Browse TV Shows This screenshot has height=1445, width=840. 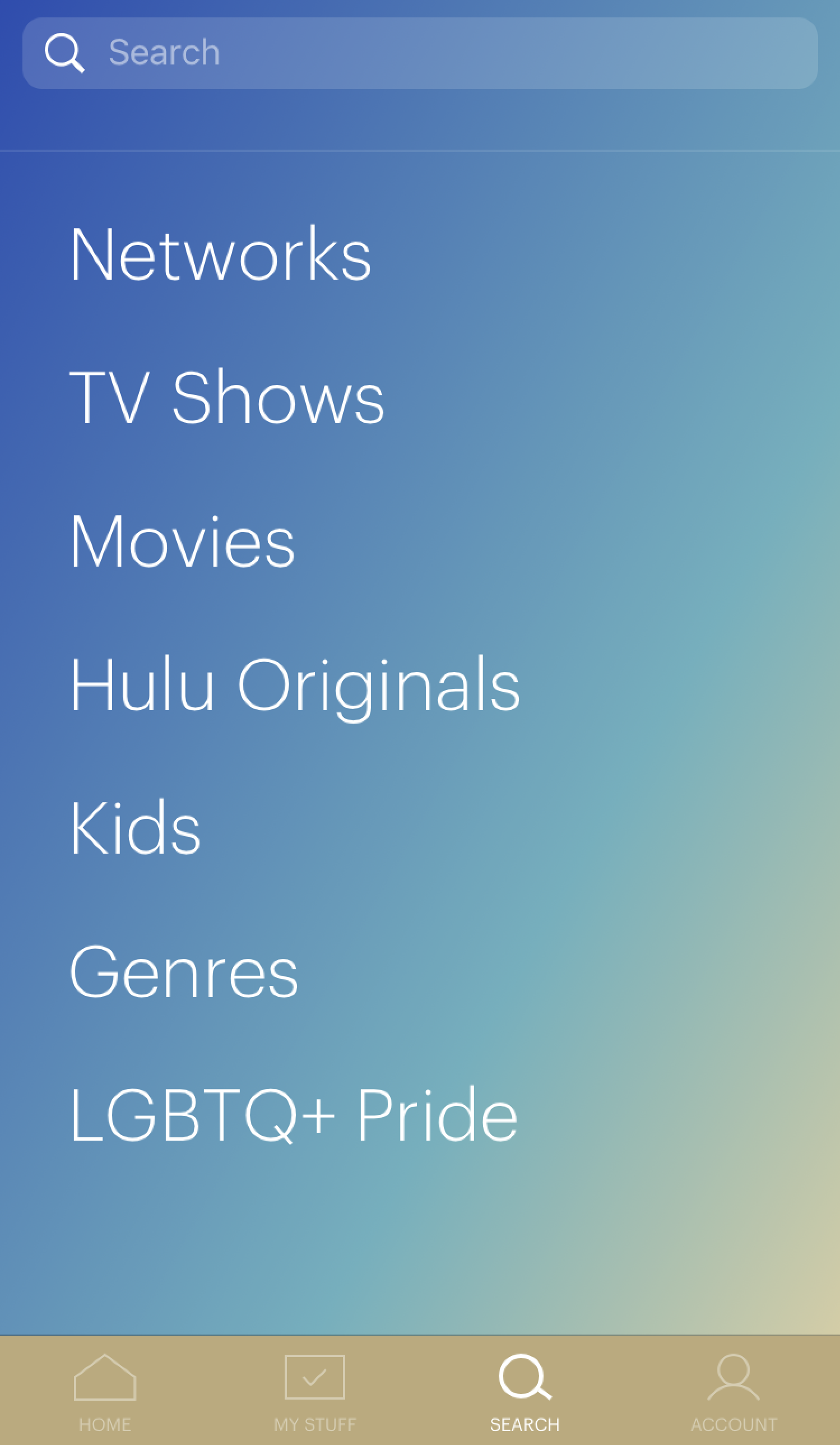(x=226, y=397)
